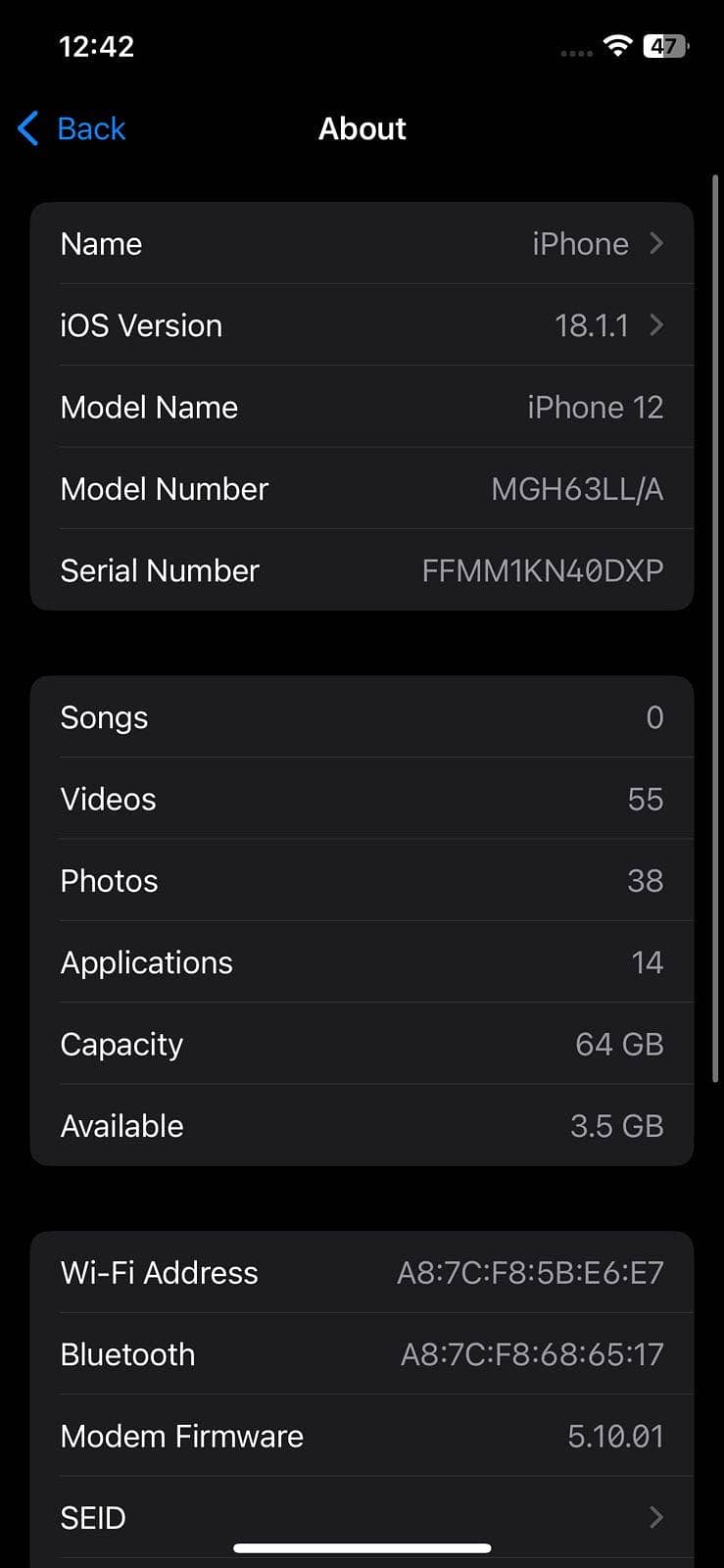Select the Model Number MGH63LL/A row
The height and width of the screenshot is (1568, 724).
[362, 489]
